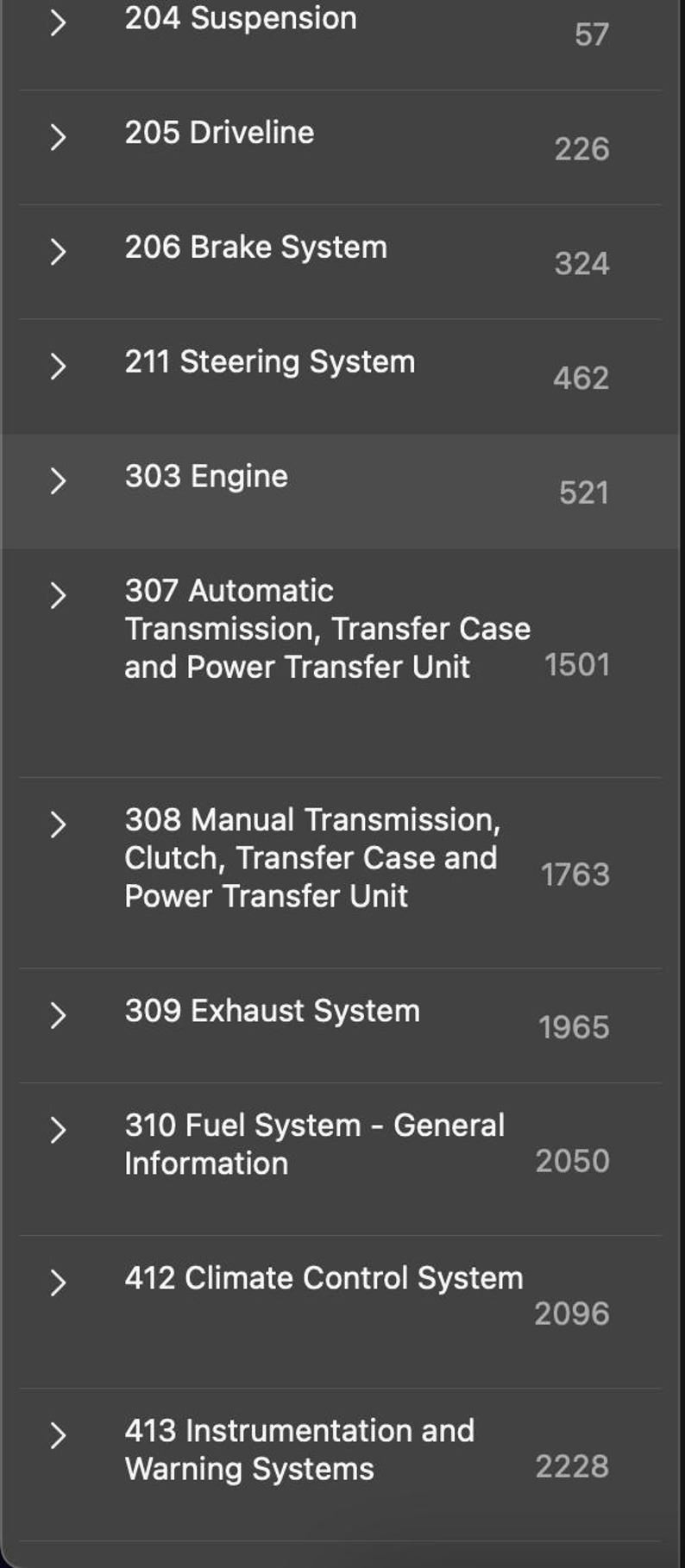The image size is (685, 1568).
Task: Open the highlighted 303 Engine section
Action: point(206,477)
